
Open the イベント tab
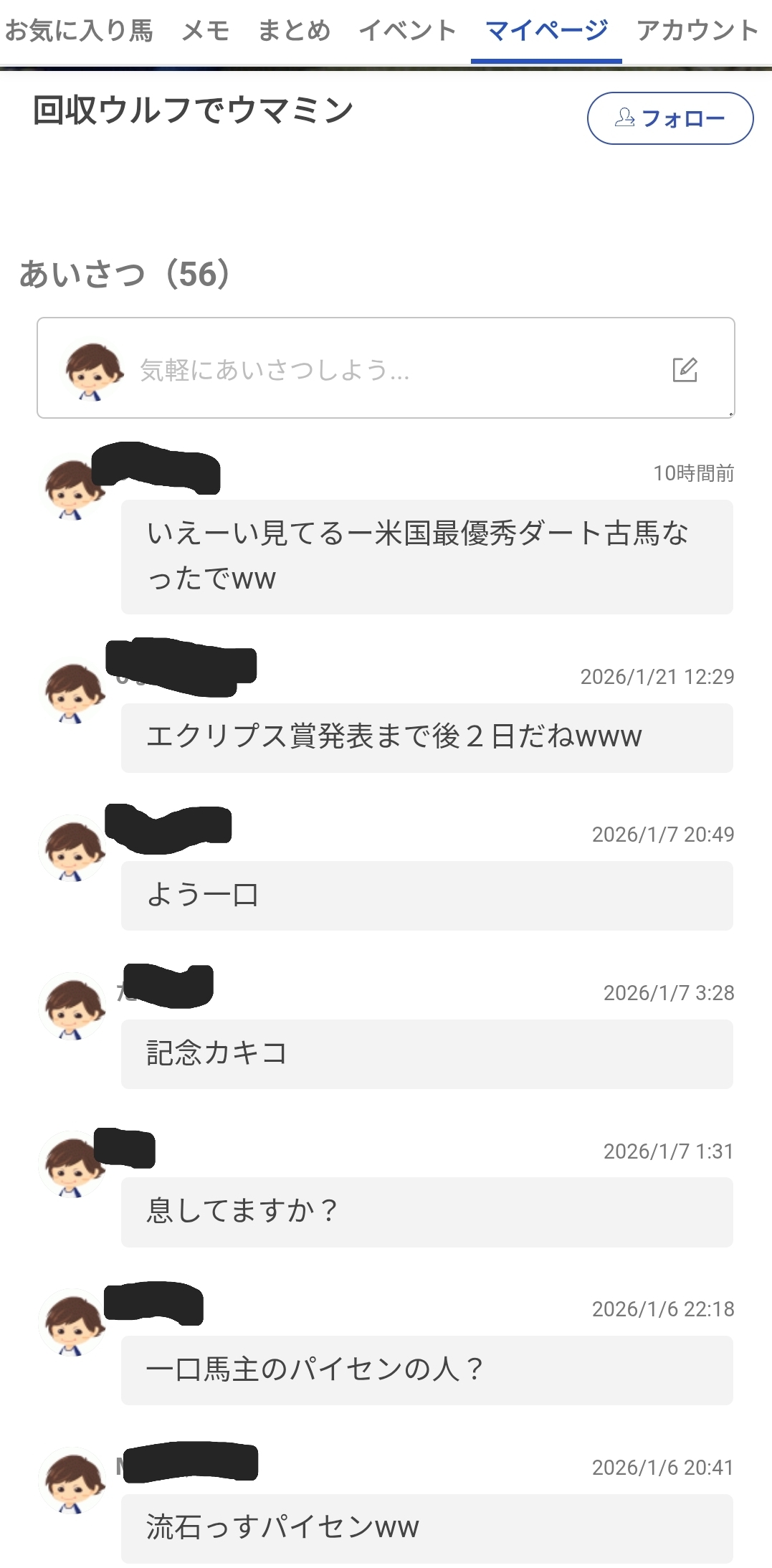point(407,31)
